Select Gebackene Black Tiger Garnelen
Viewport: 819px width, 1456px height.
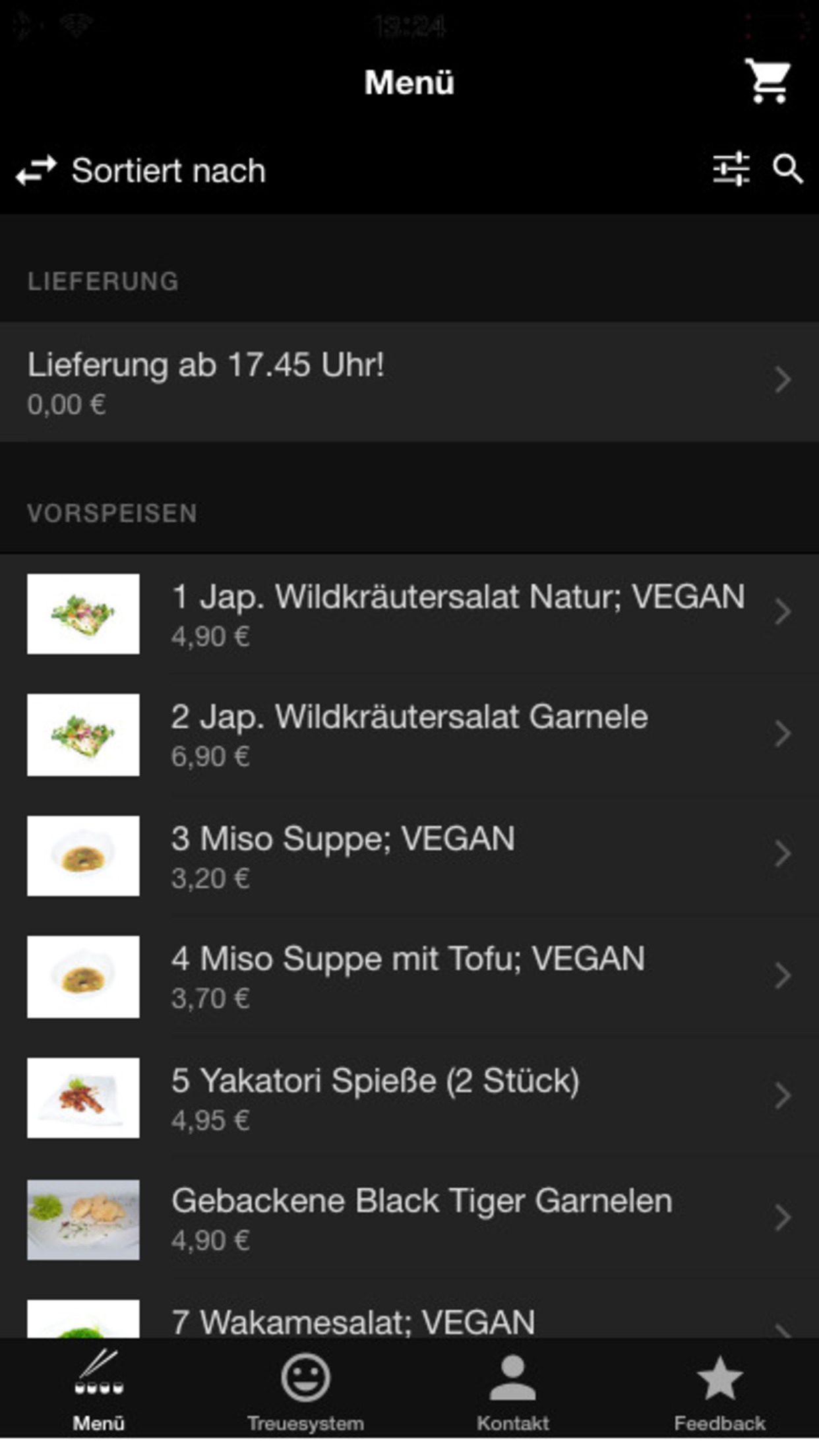tap(409, 1219)
